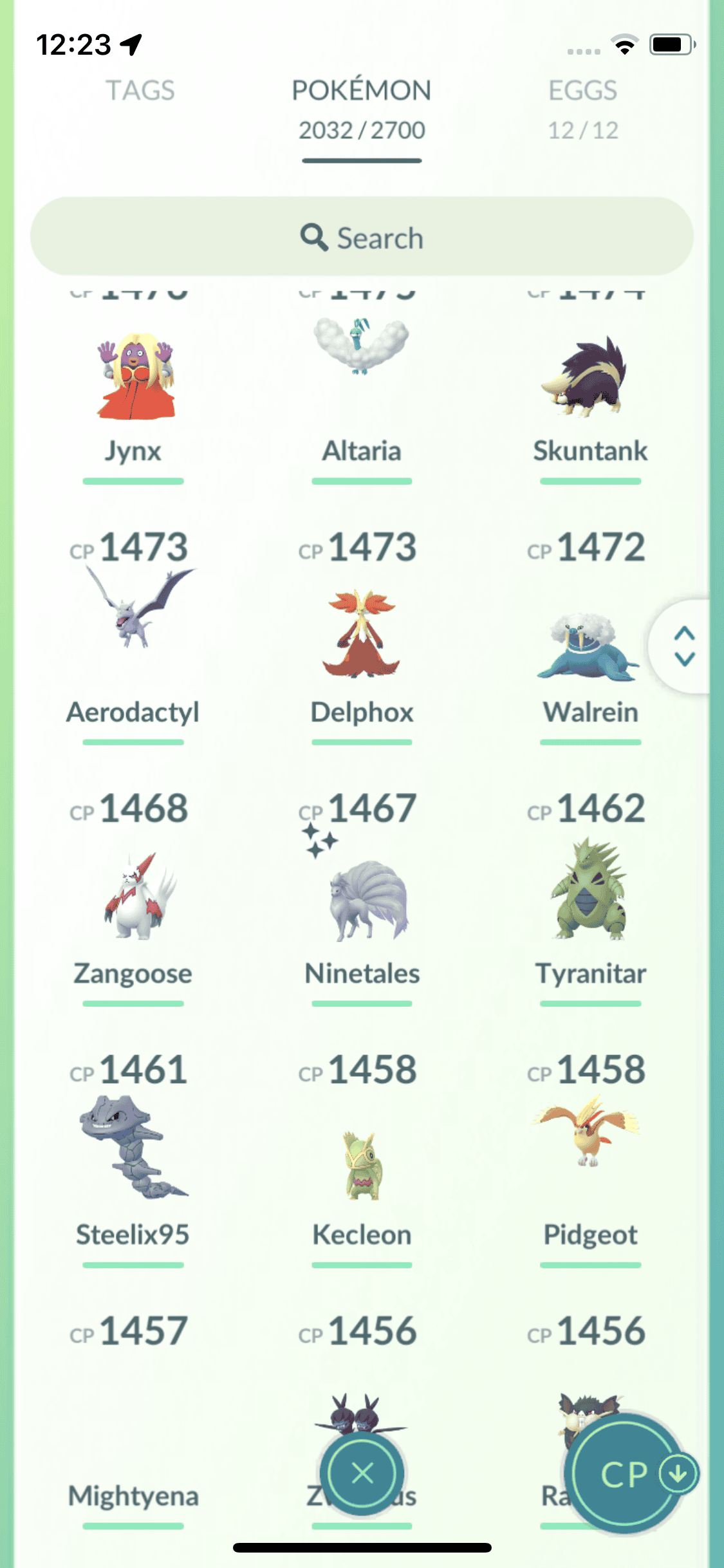Screen dimensions: 724x1568
Task: View Walrein CP 1472
Action: coord(590,644)
